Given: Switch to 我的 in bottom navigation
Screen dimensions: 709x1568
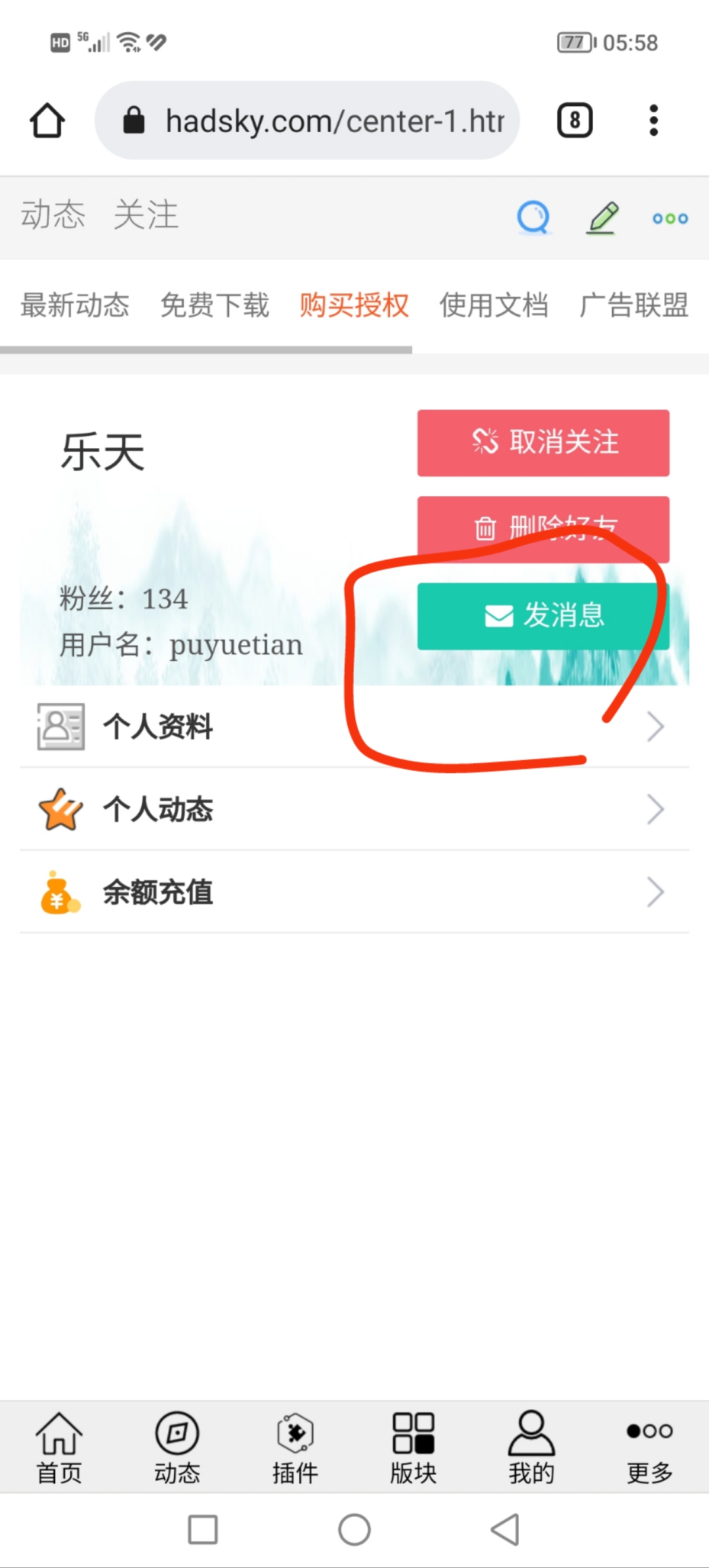Looking at the screenshot, I should pos(532,1449).
